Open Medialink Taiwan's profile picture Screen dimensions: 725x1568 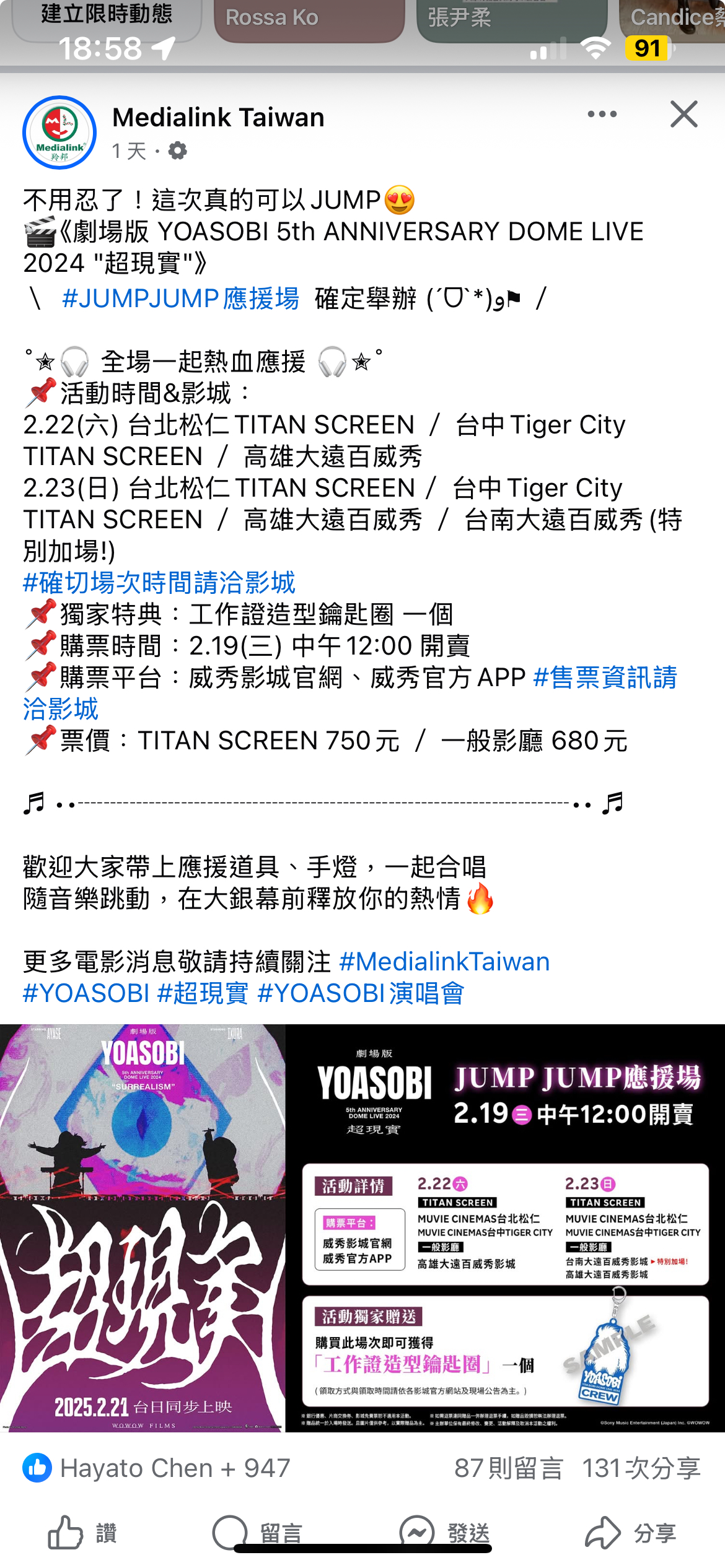(59, 133)
